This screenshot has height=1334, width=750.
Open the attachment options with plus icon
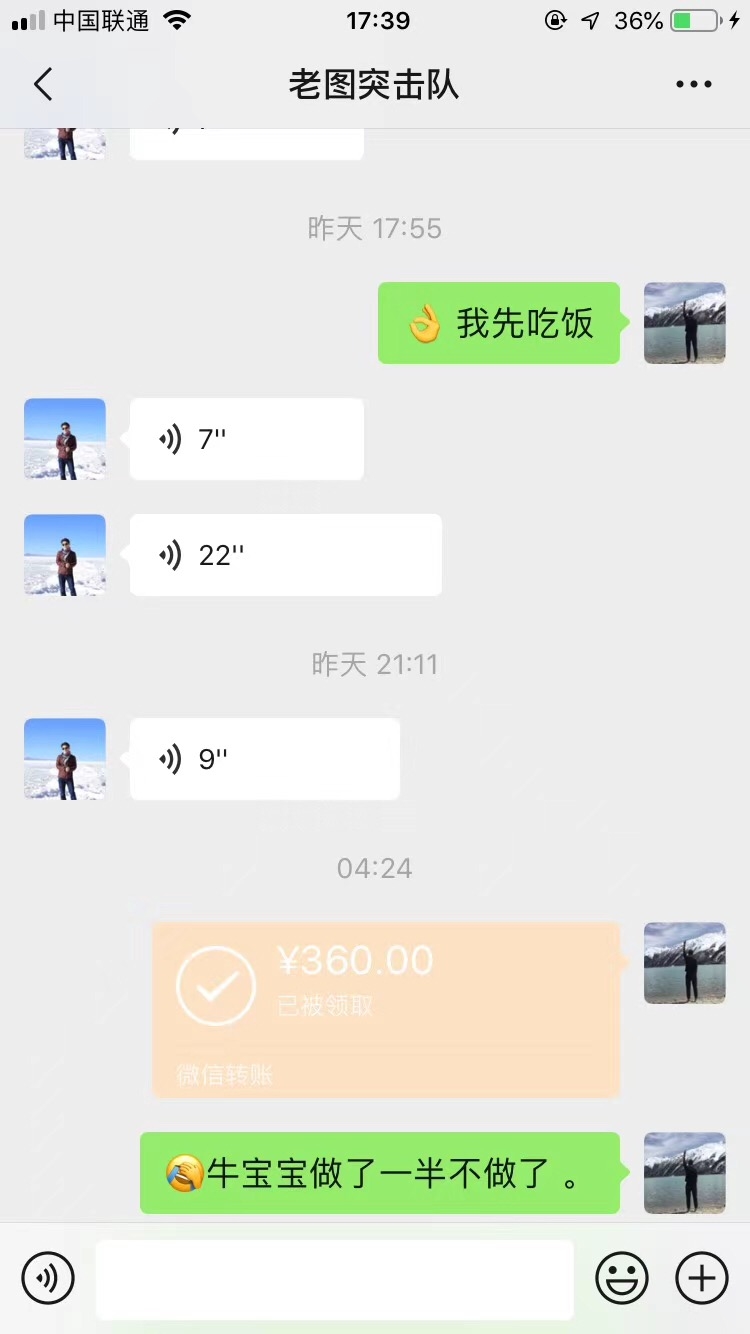[701, 1277]
